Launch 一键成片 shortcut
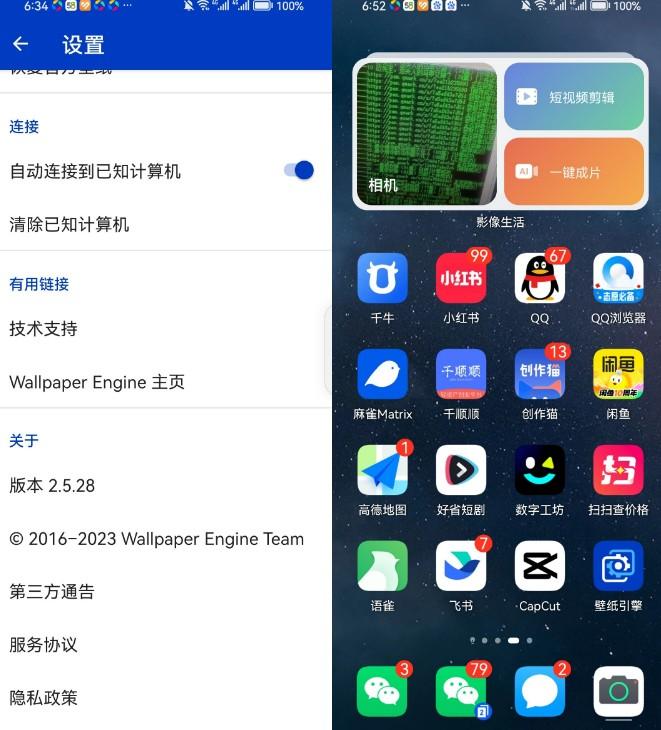Viewport: 661px width, 730px height. click(574, 172)
